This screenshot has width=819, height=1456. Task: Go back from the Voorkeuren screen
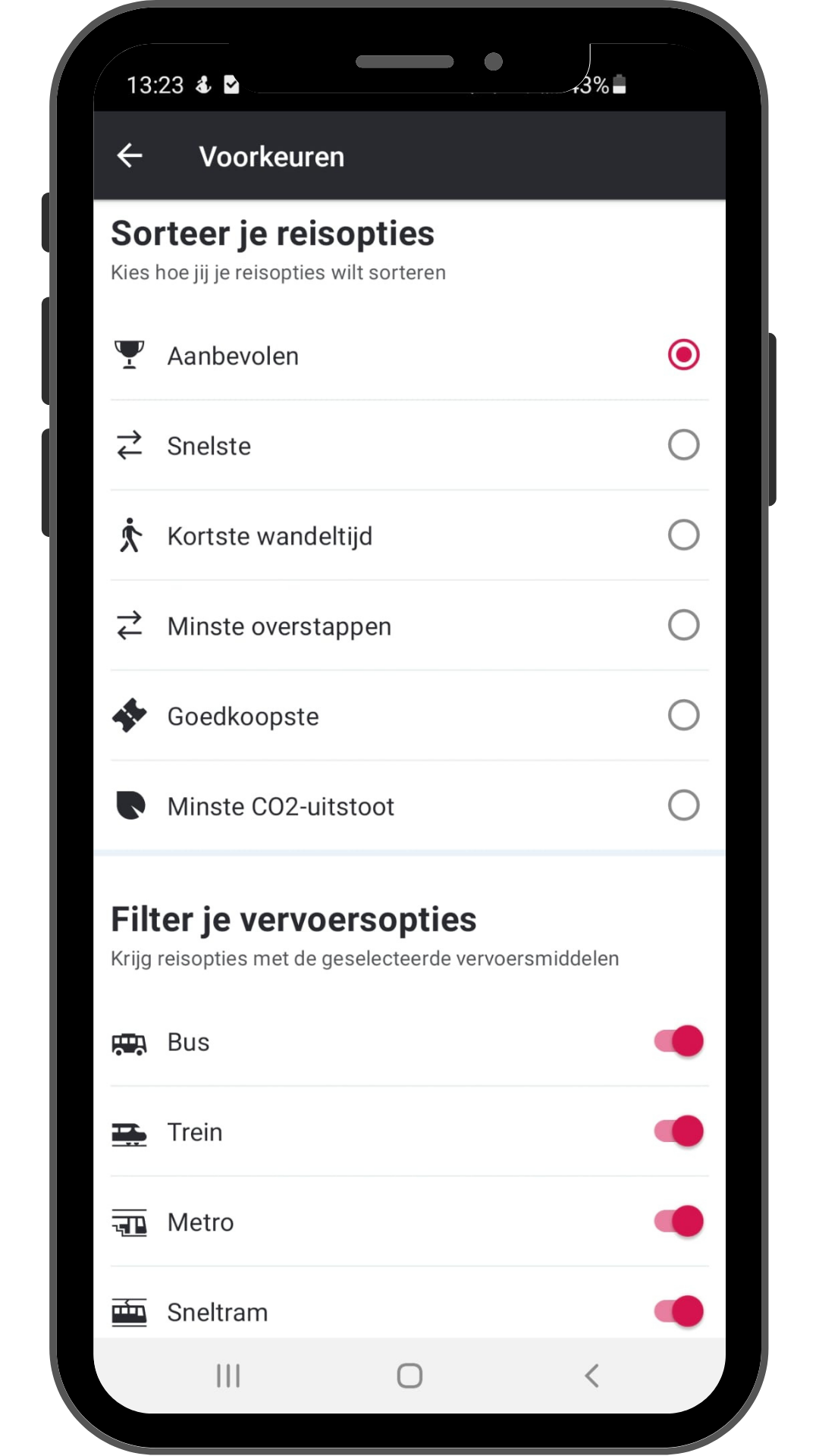pyautogui.click(x=130, y=155)
